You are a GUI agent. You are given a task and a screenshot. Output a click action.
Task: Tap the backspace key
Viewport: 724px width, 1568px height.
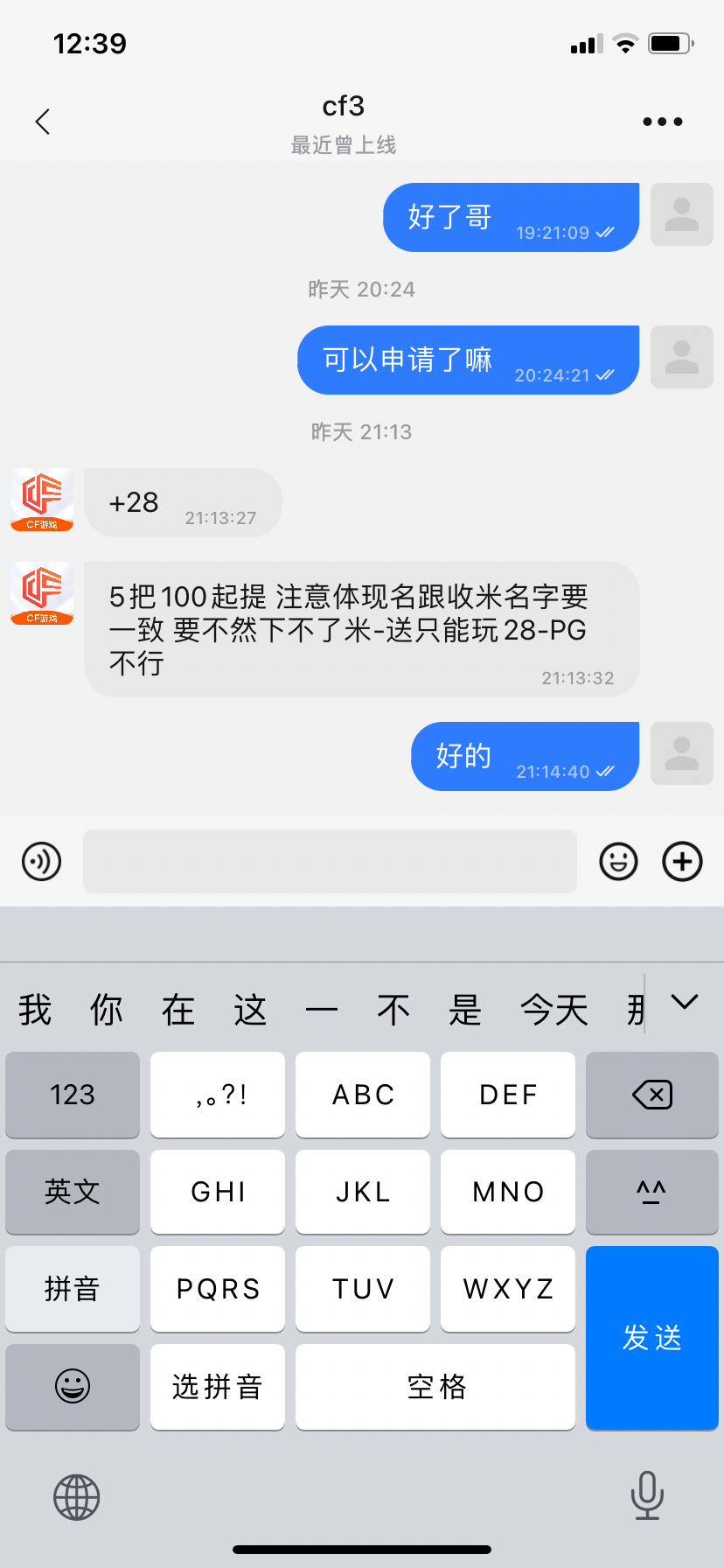coord(651,1095)
